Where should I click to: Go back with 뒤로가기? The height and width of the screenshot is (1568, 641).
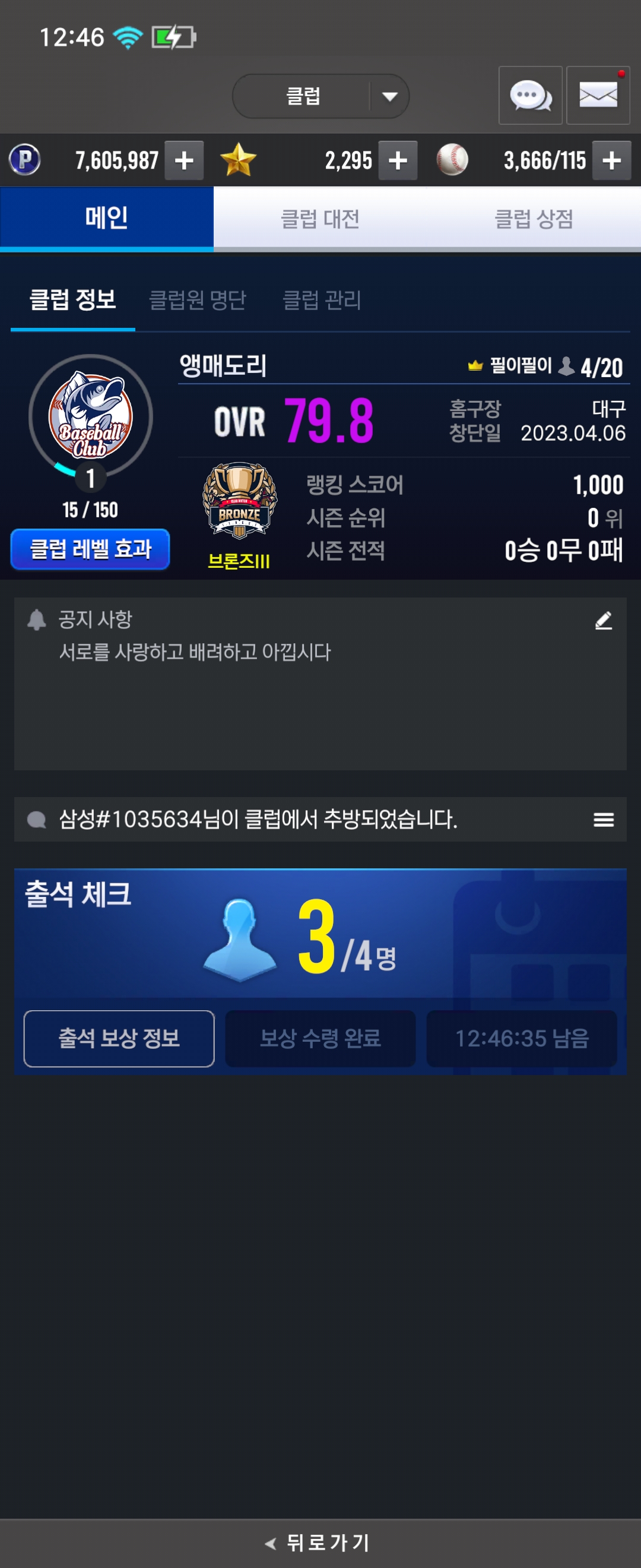click(x=320, y=1542)
